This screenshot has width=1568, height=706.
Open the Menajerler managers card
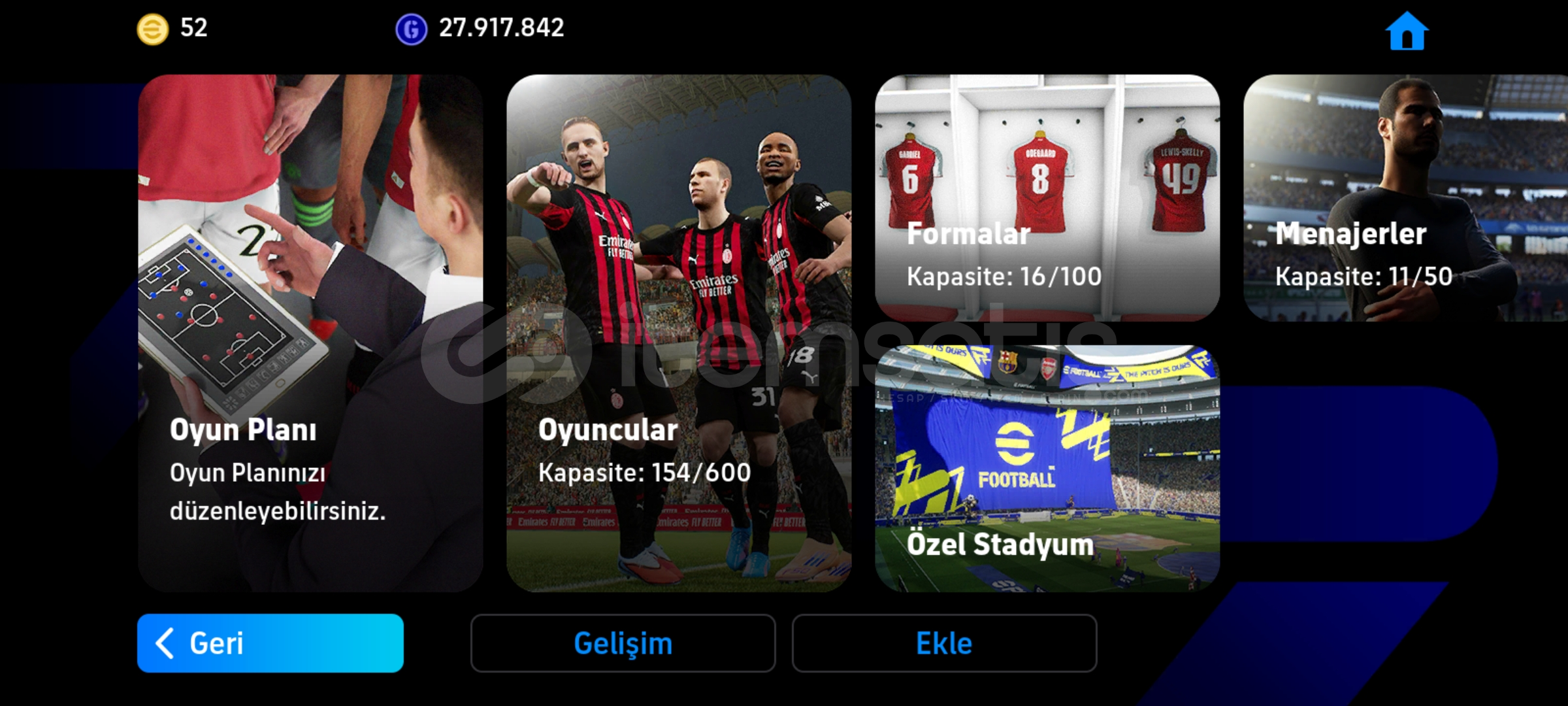point(1405,197)
